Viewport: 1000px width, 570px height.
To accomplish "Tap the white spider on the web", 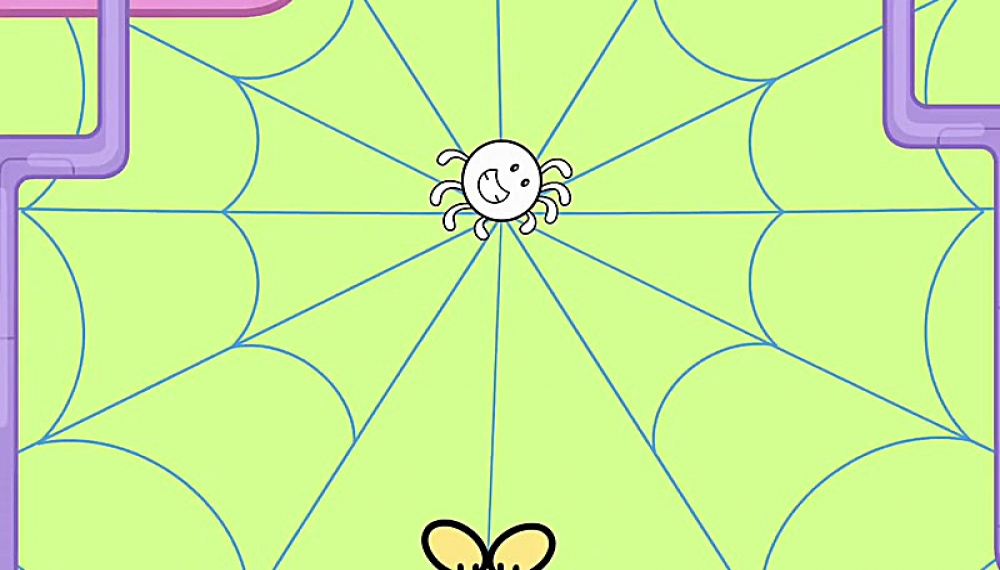I will click(500, 183).
